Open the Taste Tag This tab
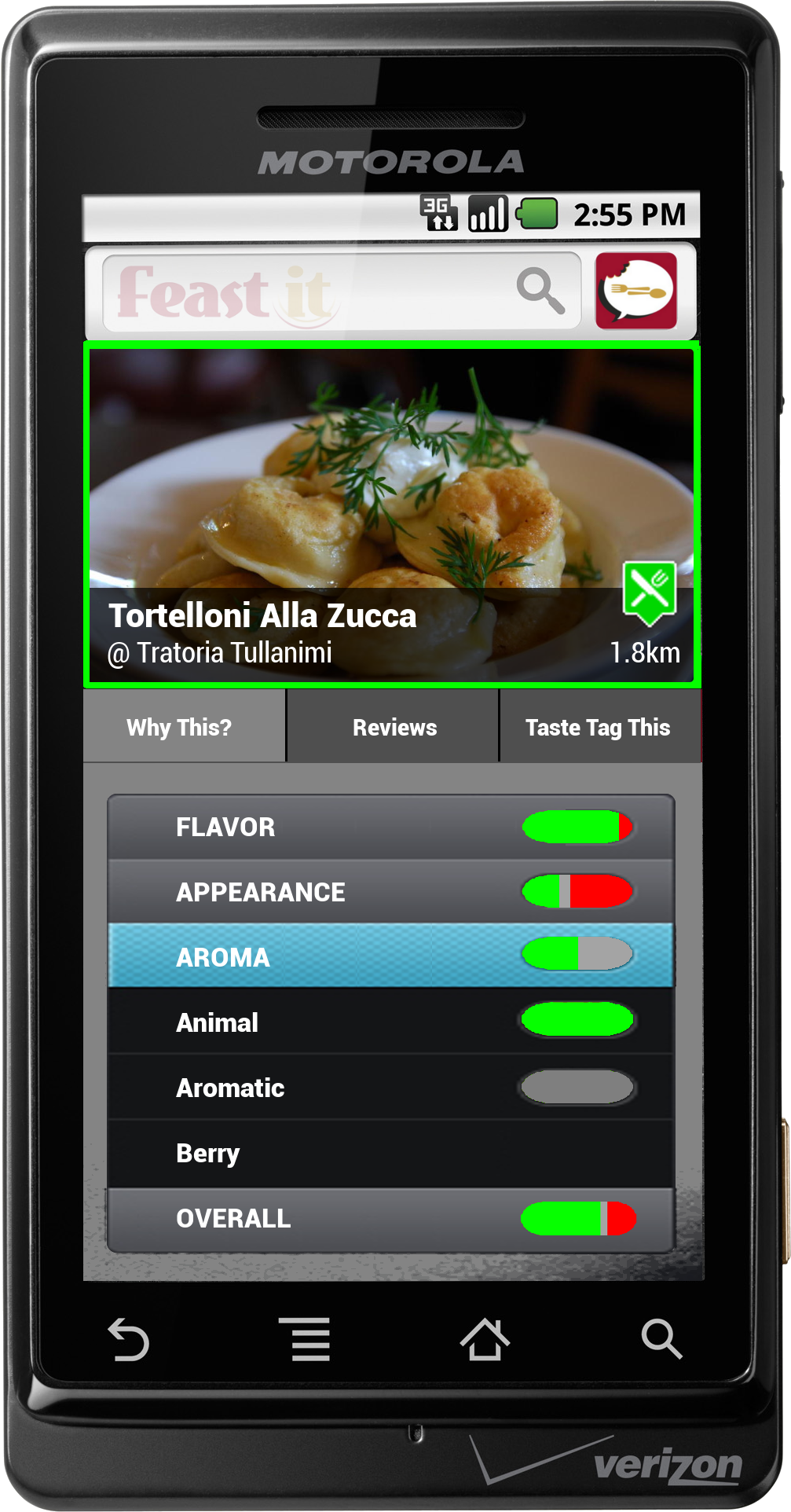 pos(599,727)
